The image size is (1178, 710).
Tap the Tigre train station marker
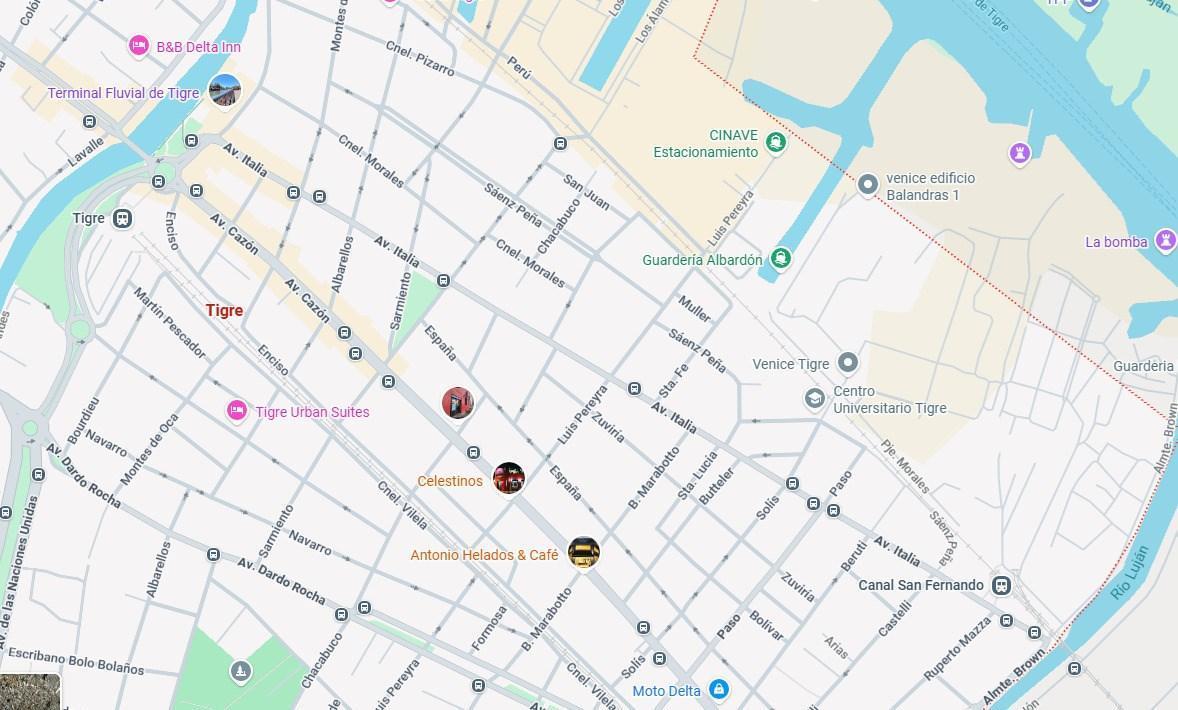[122, 218]
